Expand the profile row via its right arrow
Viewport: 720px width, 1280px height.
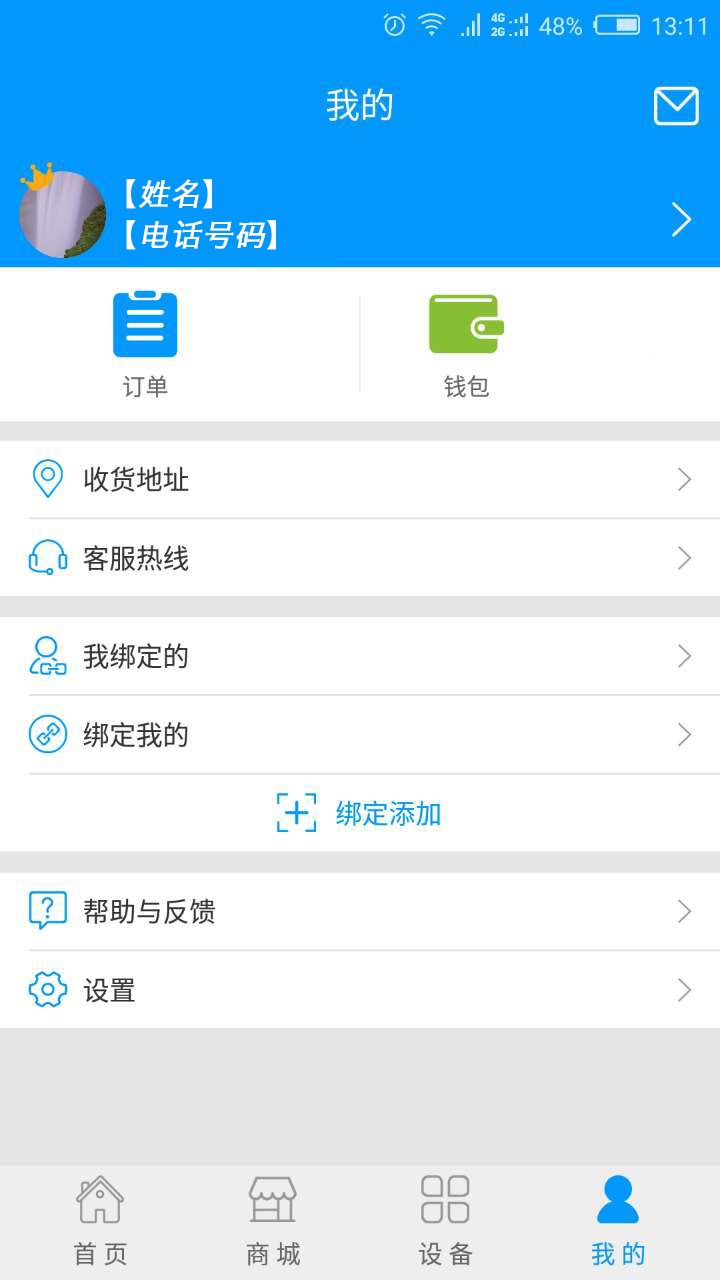[x=683, y=218]
